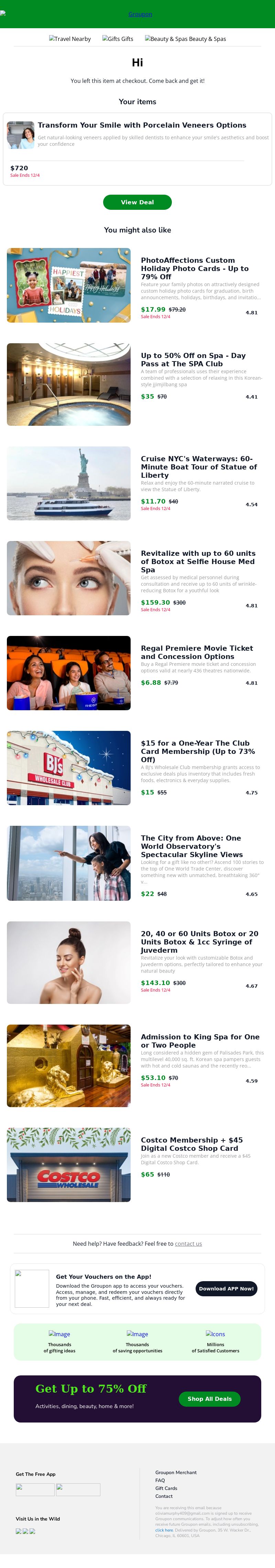Tap Shop All Deals button
This screenshot has width=275, height=1568.
pos(209,1399)
